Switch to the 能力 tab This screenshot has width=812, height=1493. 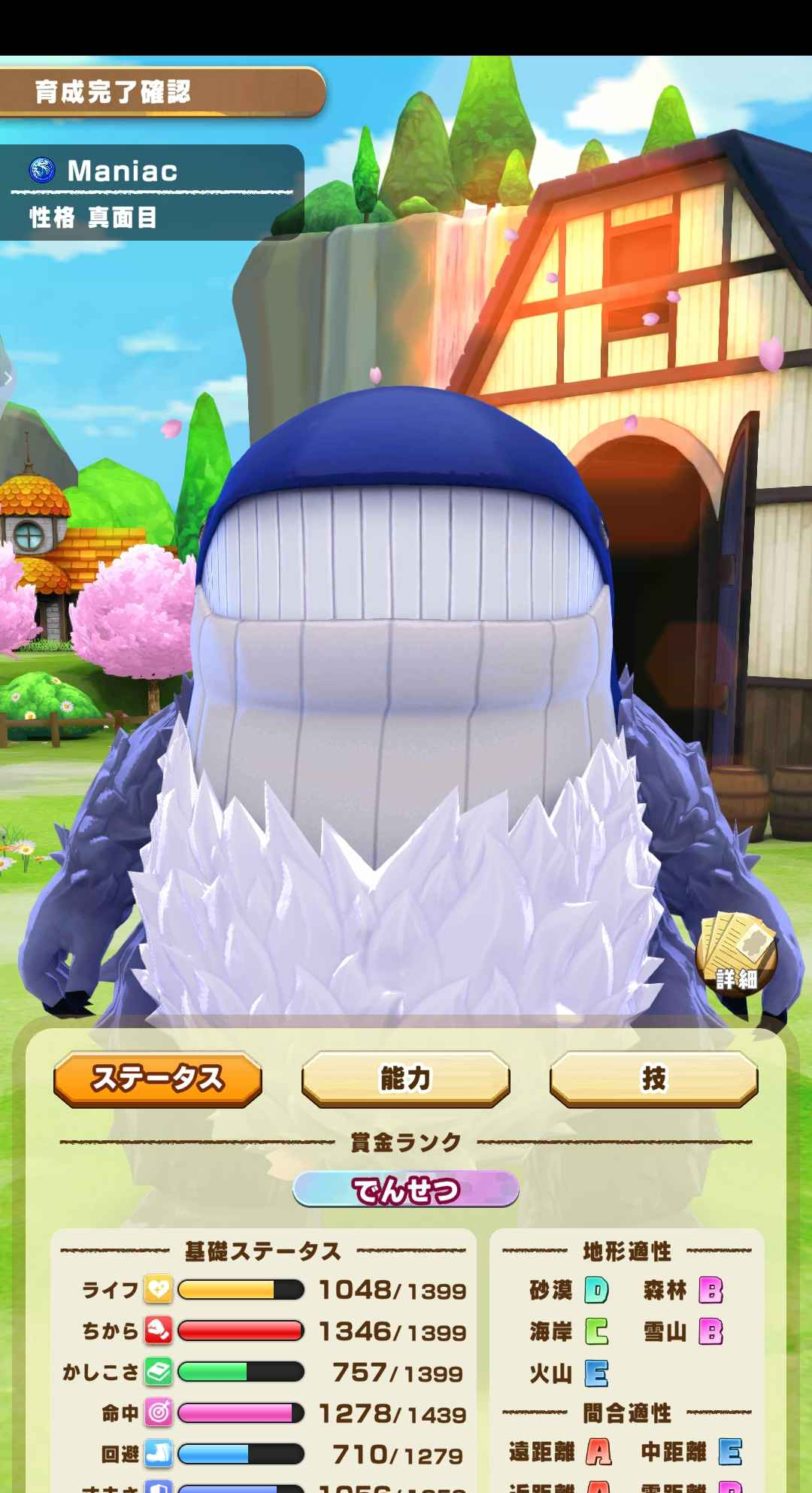[x=405, y=1079]
